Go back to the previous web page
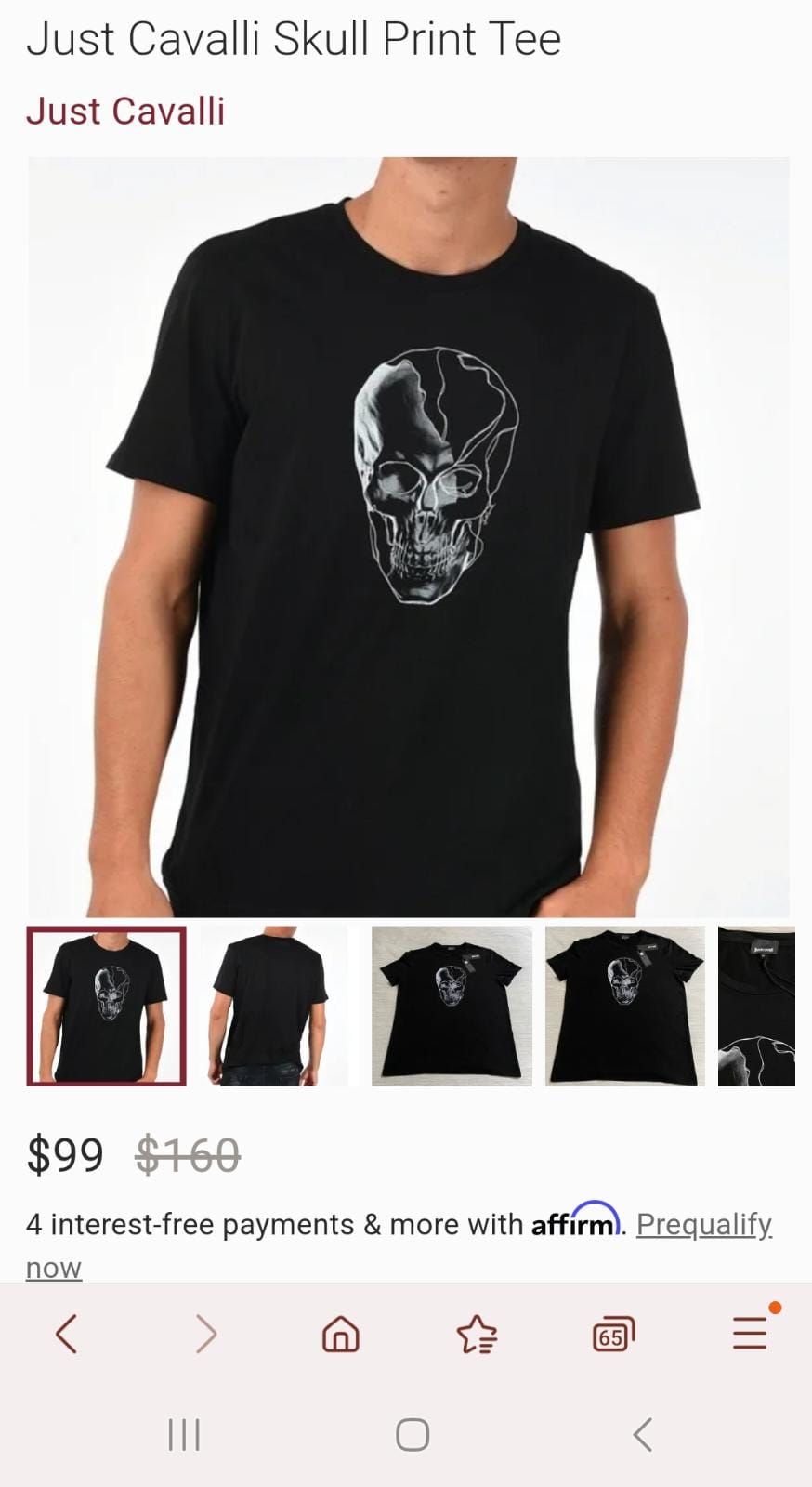Image resolution: width=812 pixels, height=1487 pixels. pos(66,1335)
